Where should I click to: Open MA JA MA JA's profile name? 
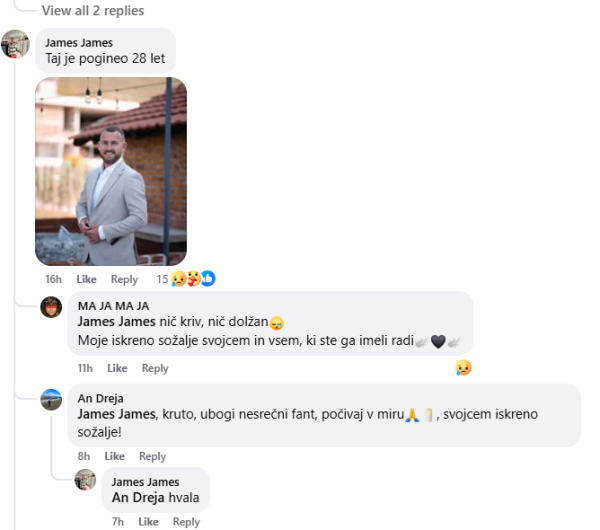[113, 305]
